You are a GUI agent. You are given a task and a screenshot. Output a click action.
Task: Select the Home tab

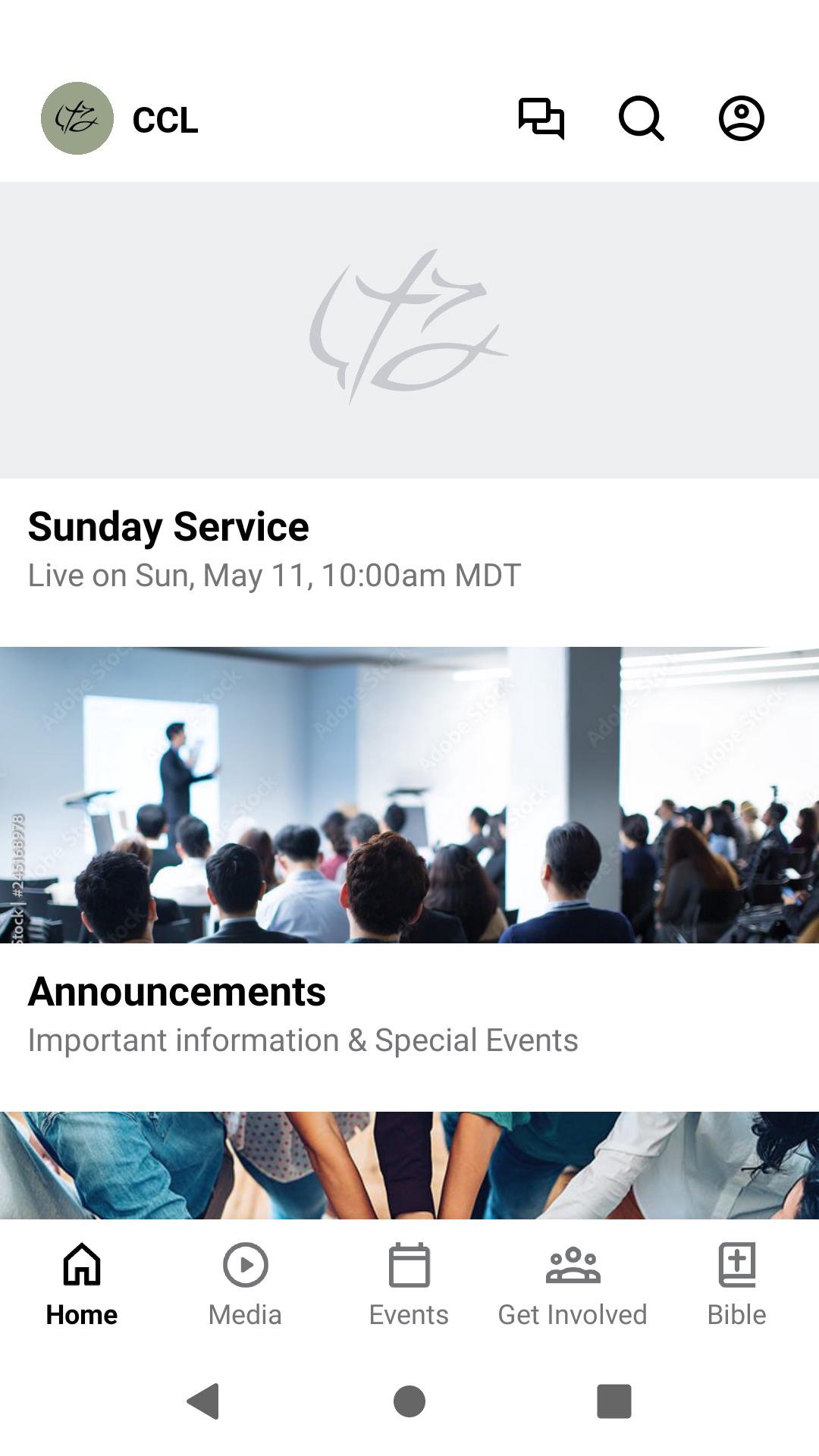pos(82,1285)
